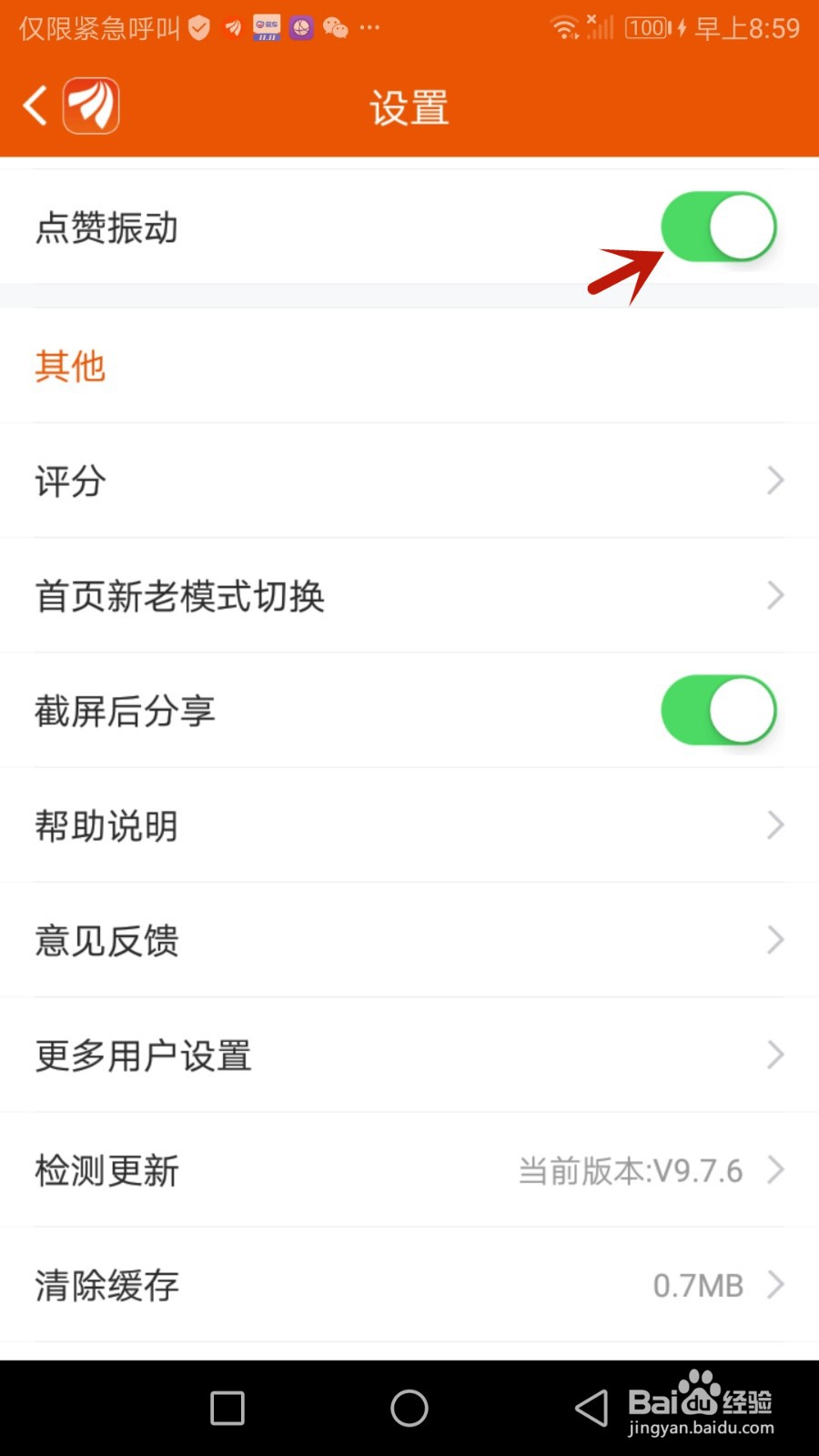Open the WeChat icon in the status bar
The image size is (819, 1456).
[334, 27]
